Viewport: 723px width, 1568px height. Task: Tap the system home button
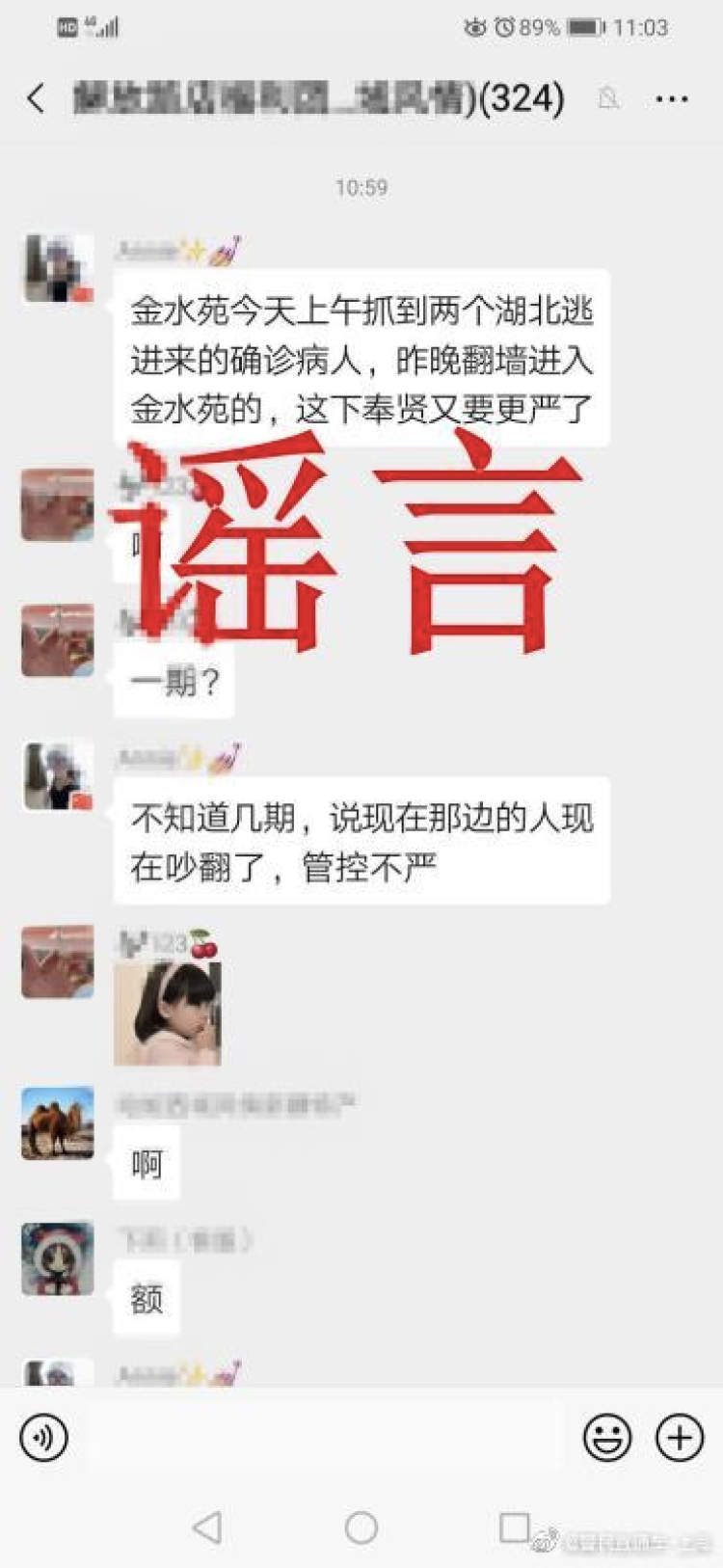(361, 1527)
